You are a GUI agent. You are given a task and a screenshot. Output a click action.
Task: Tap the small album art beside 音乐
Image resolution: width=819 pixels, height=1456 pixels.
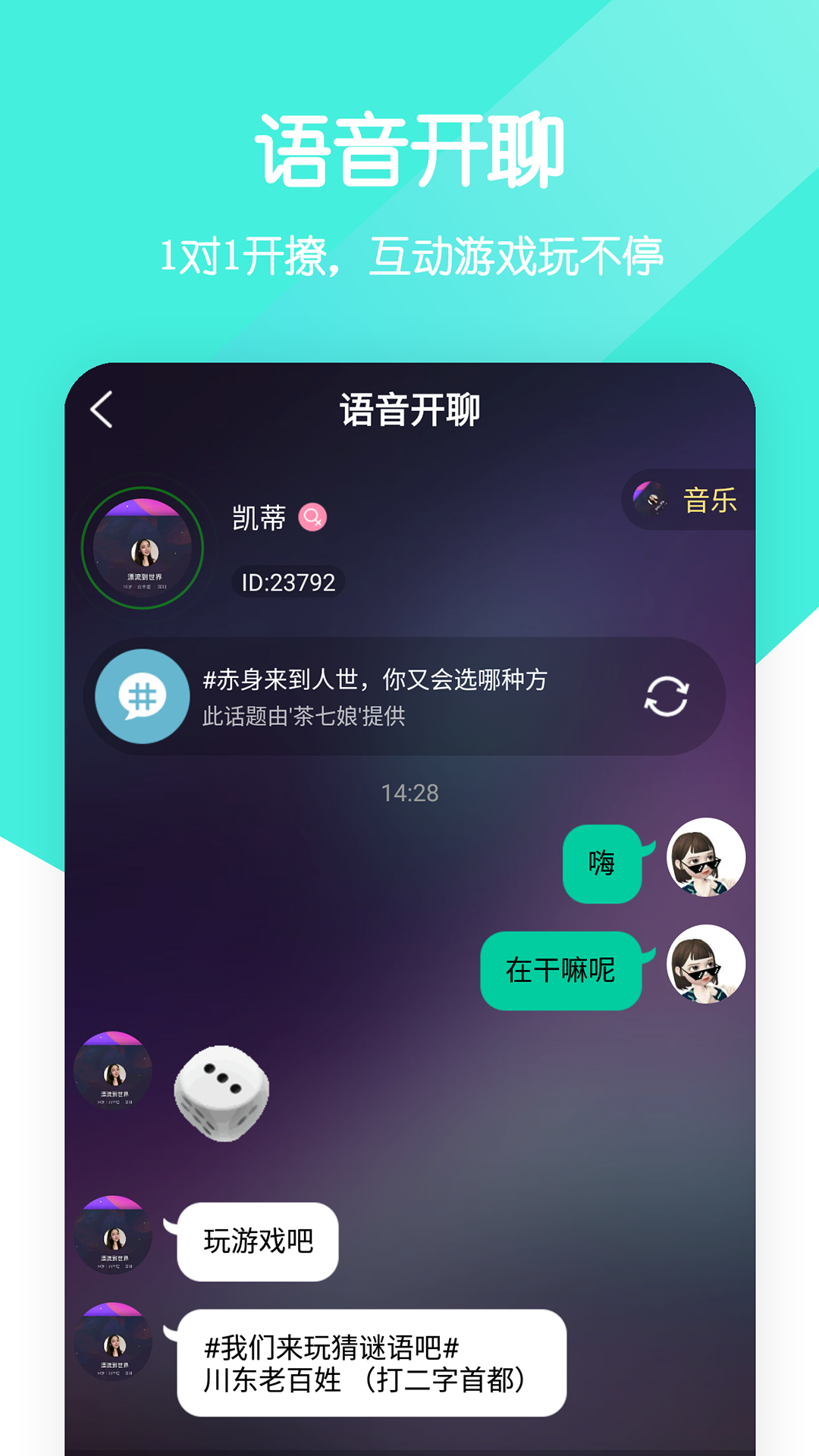coord(648,500)
